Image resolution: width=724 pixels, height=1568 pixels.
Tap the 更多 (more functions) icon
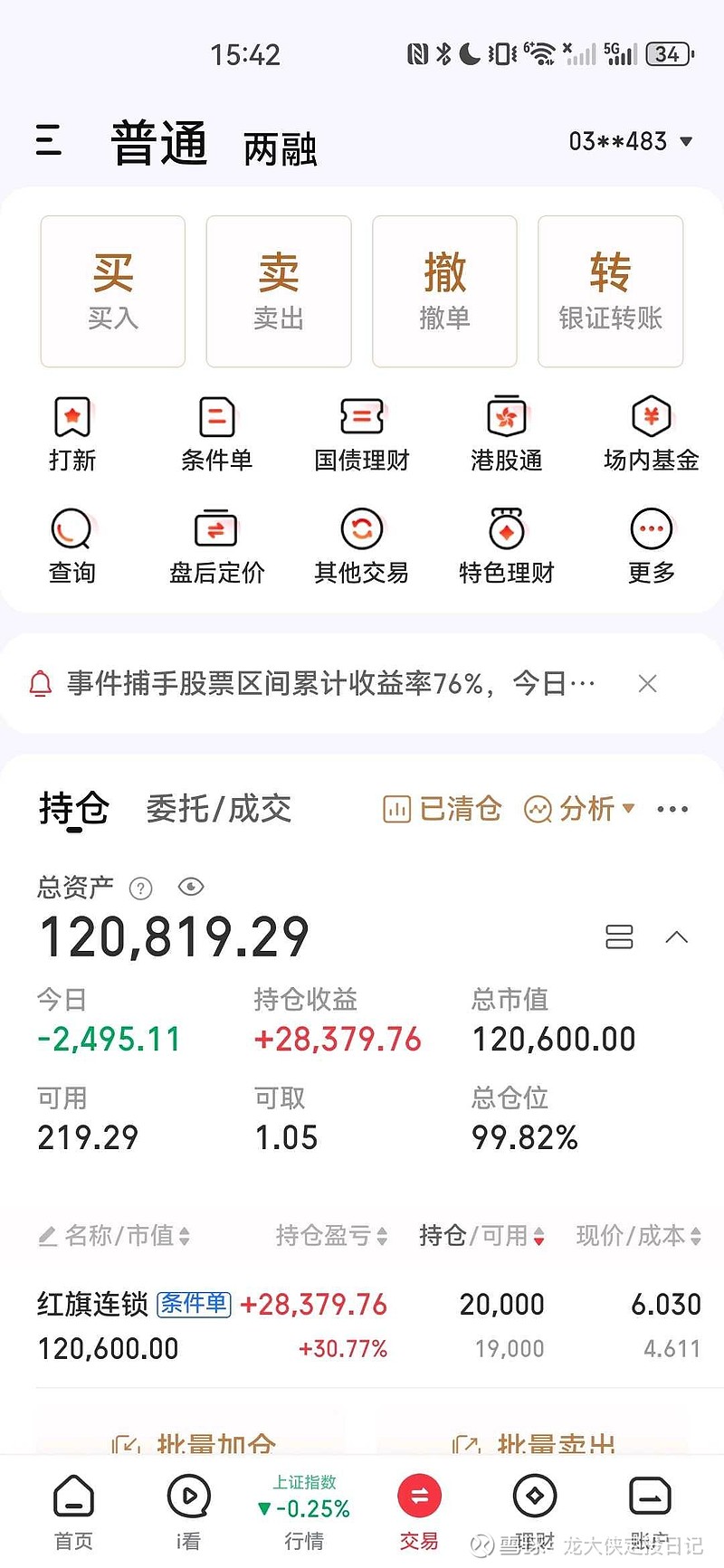[x=650, y=543]
